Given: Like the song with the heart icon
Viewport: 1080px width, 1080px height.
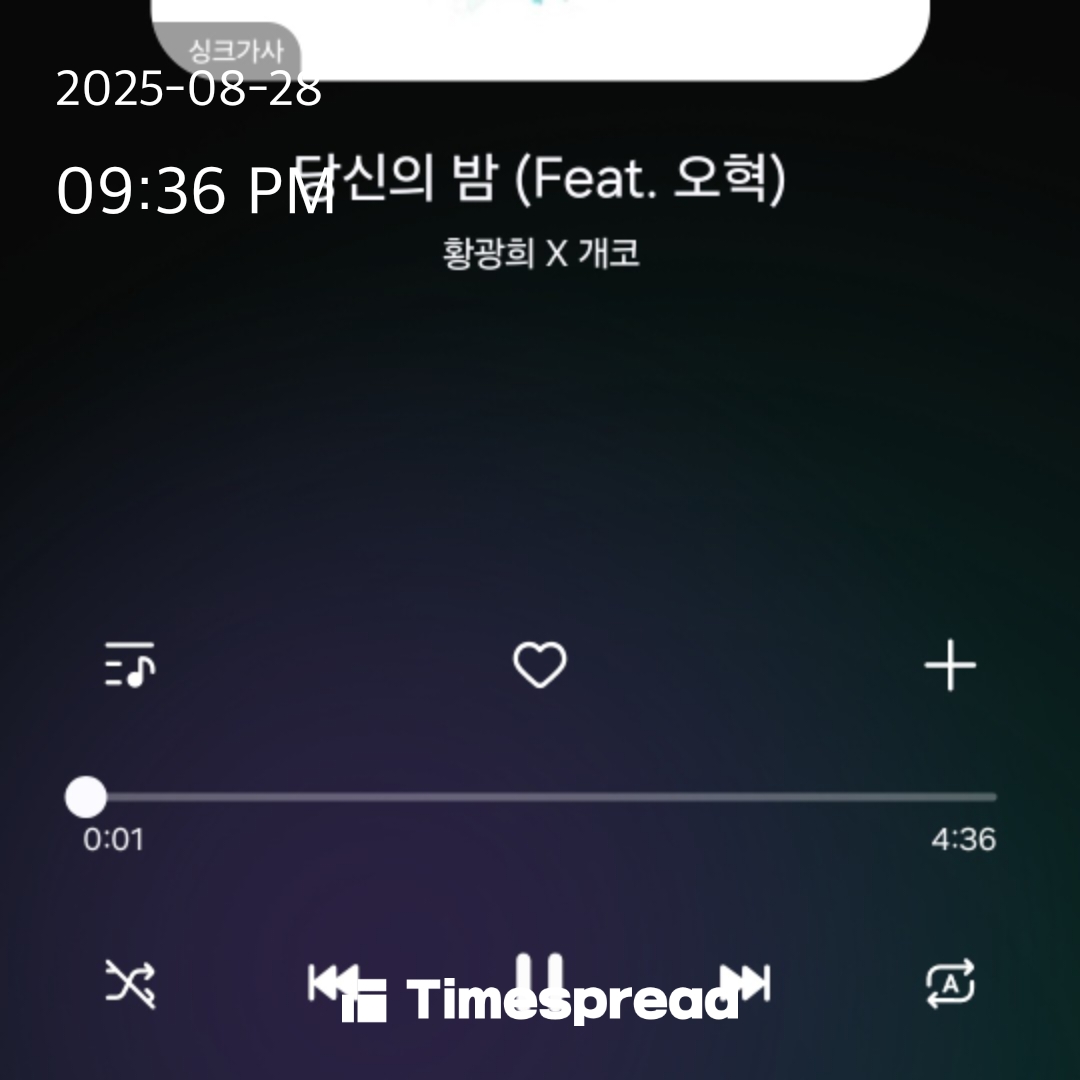Looking at the screenshot, I should click(x=540, y=665).
